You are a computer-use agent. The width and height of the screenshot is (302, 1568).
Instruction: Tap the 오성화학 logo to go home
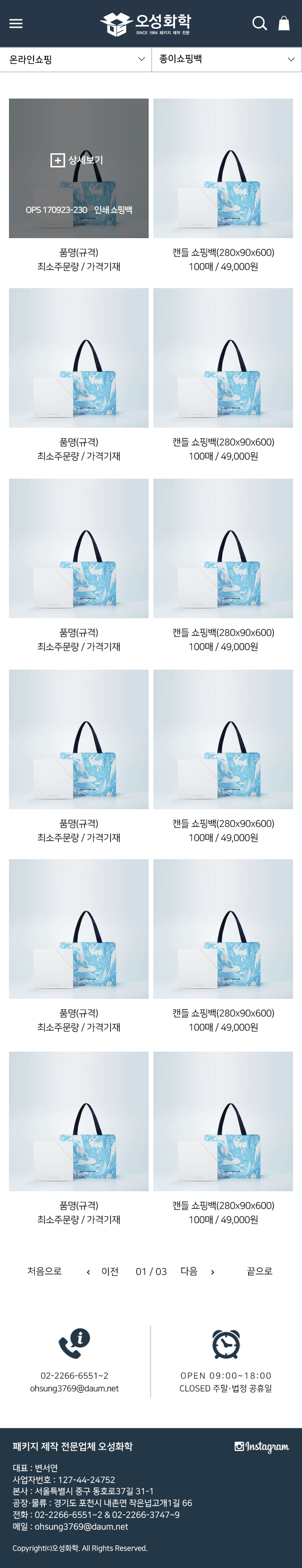click(146, 24)
